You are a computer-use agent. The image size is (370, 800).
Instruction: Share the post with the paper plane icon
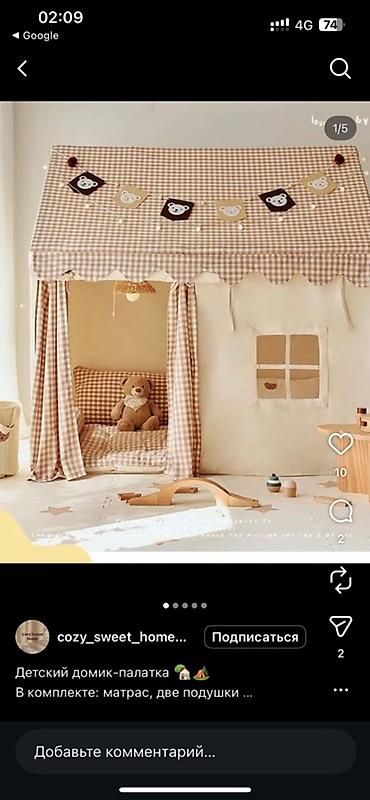coord(340,626)
